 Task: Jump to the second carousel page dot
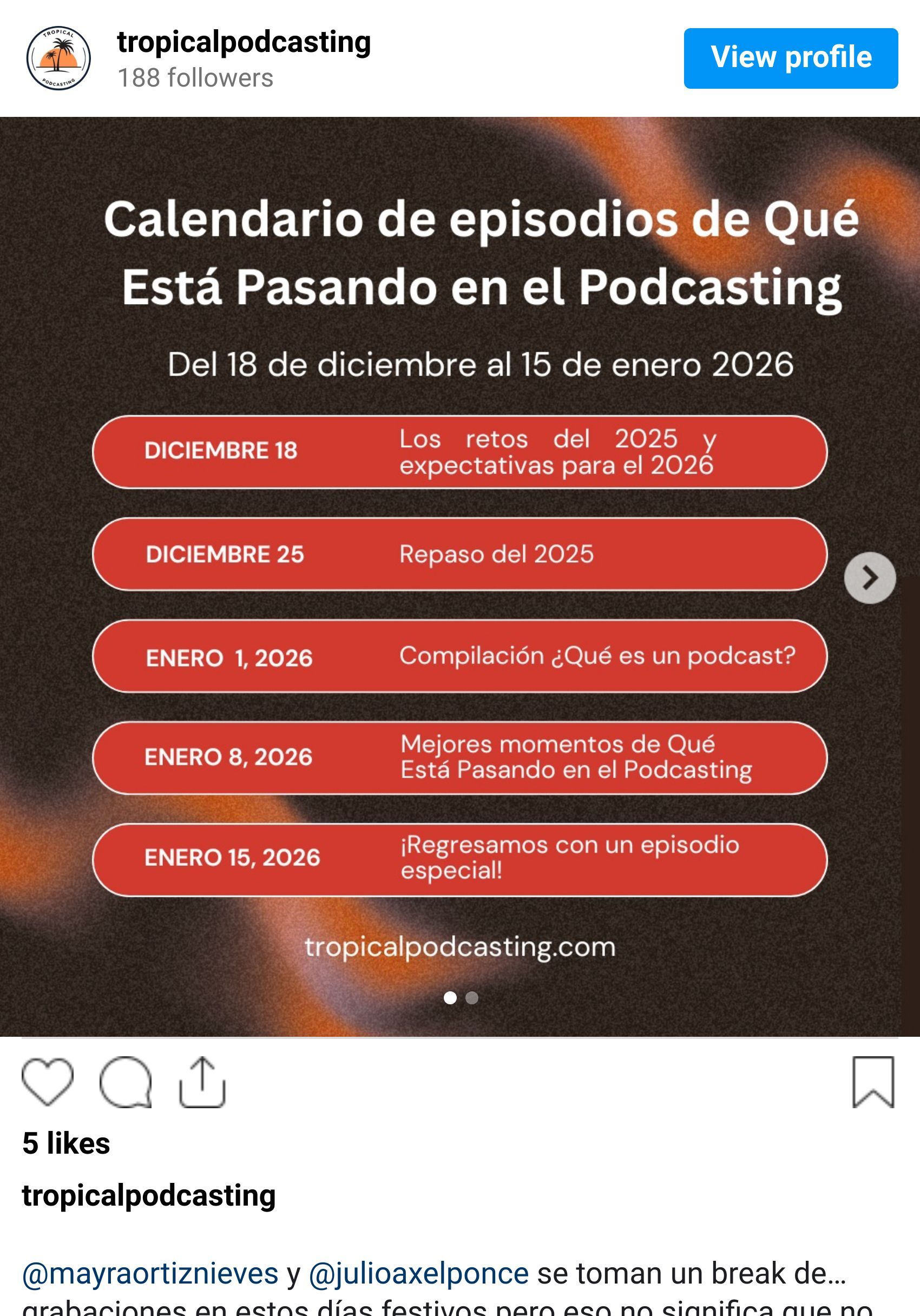(x=472, y=998)
